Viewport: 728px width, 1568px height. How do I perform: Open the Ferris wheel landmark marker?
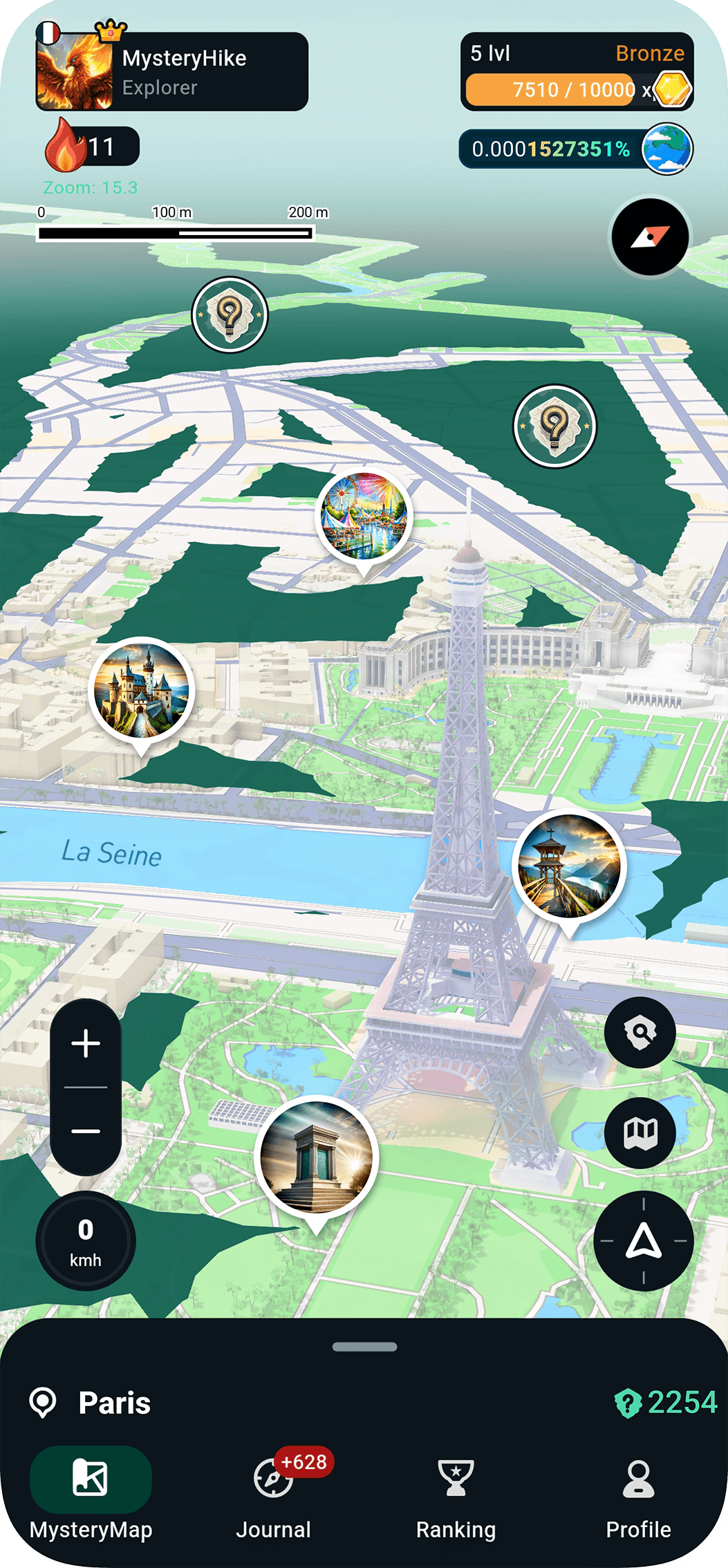pyautogui.click(x=364, y=516)
